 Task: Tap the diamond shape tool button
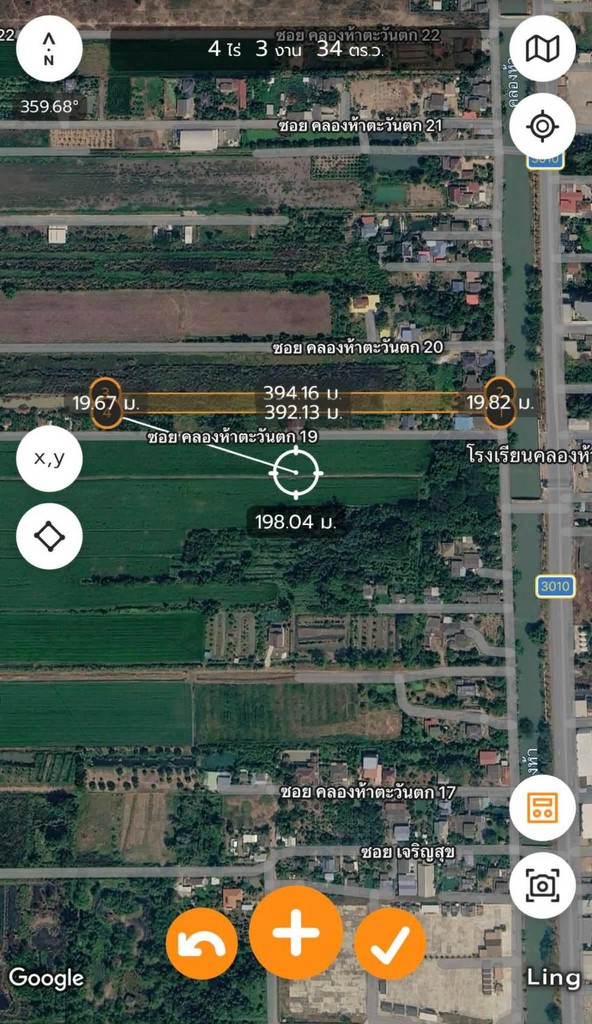[49, 536]
